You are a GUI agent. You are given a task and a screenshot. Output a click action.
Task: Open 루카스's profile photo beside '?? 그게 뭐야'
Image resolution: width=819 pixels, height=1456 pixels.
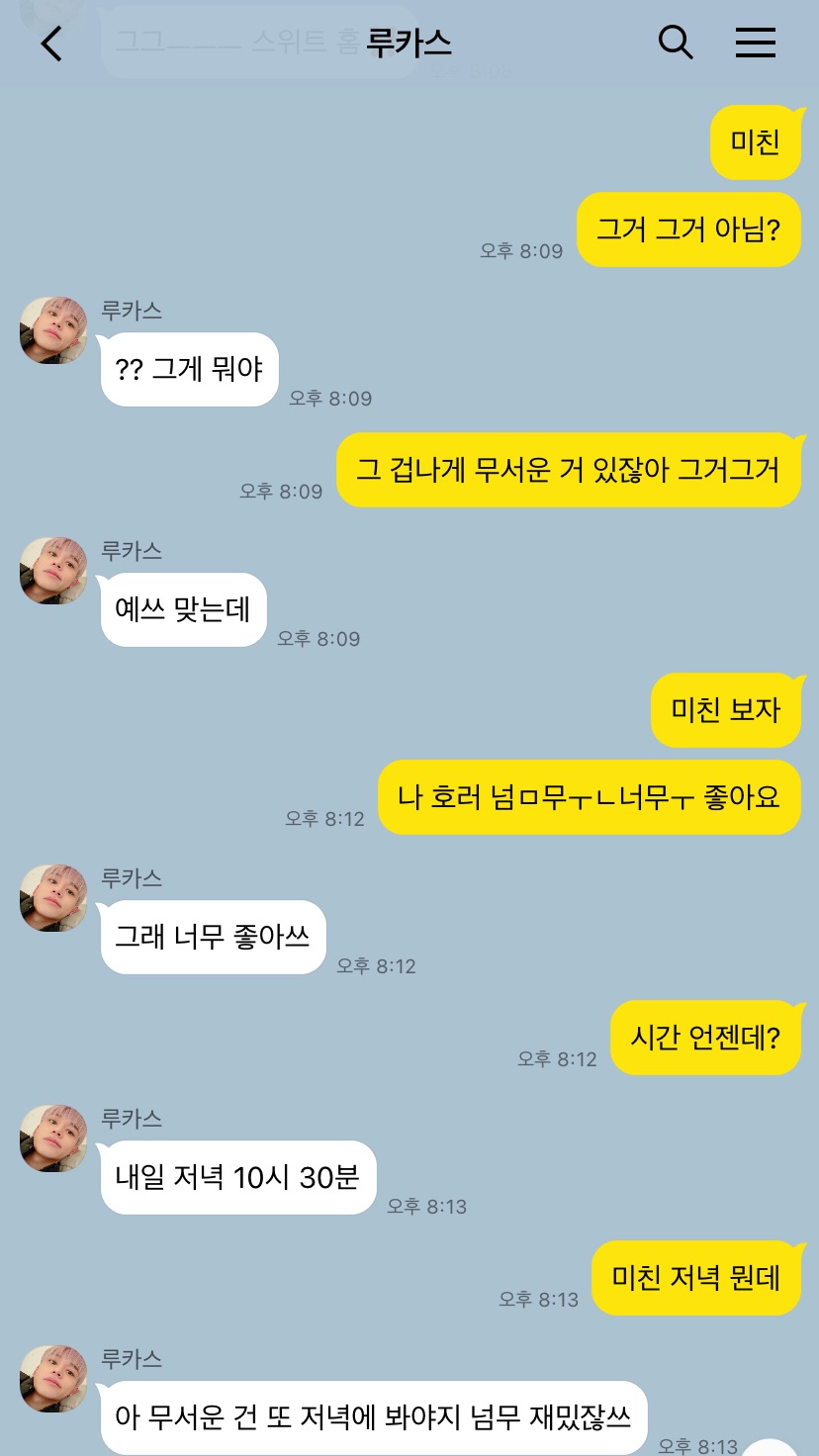point(53,330)
